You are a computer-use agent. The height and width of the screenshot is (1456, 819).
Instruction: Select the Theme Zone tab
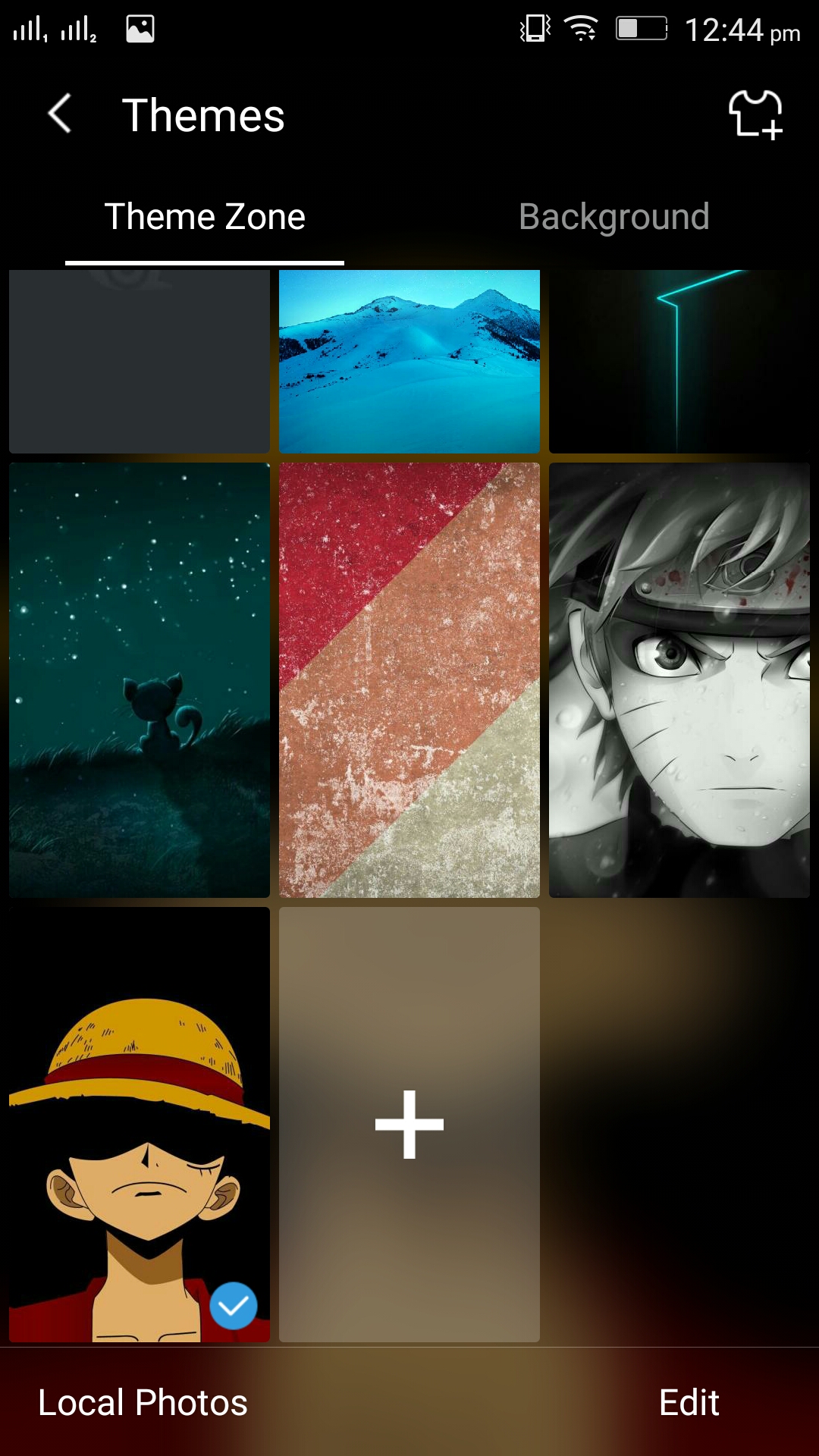[205, 217]
